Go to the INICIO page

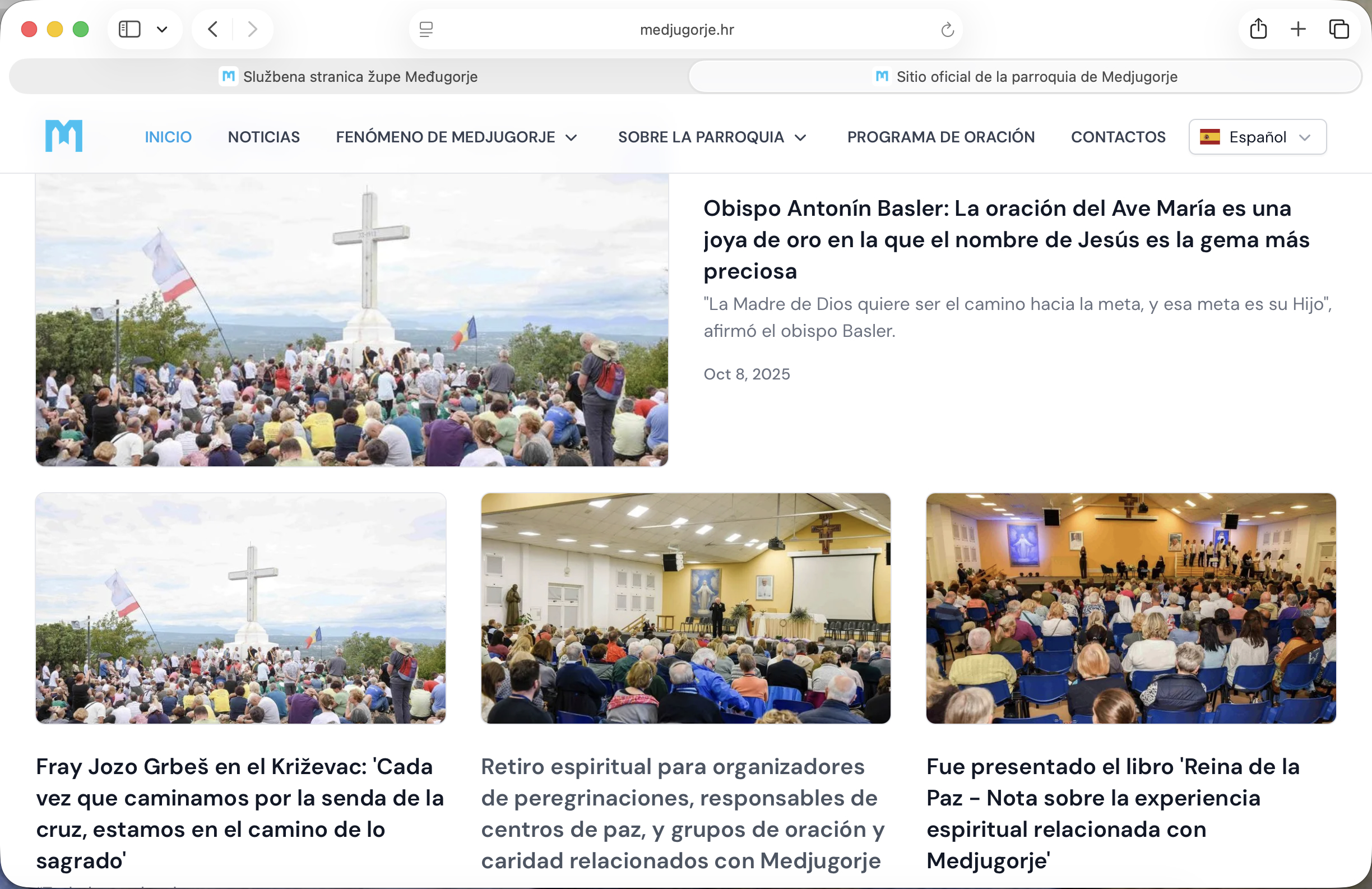(x=168, y=137)
